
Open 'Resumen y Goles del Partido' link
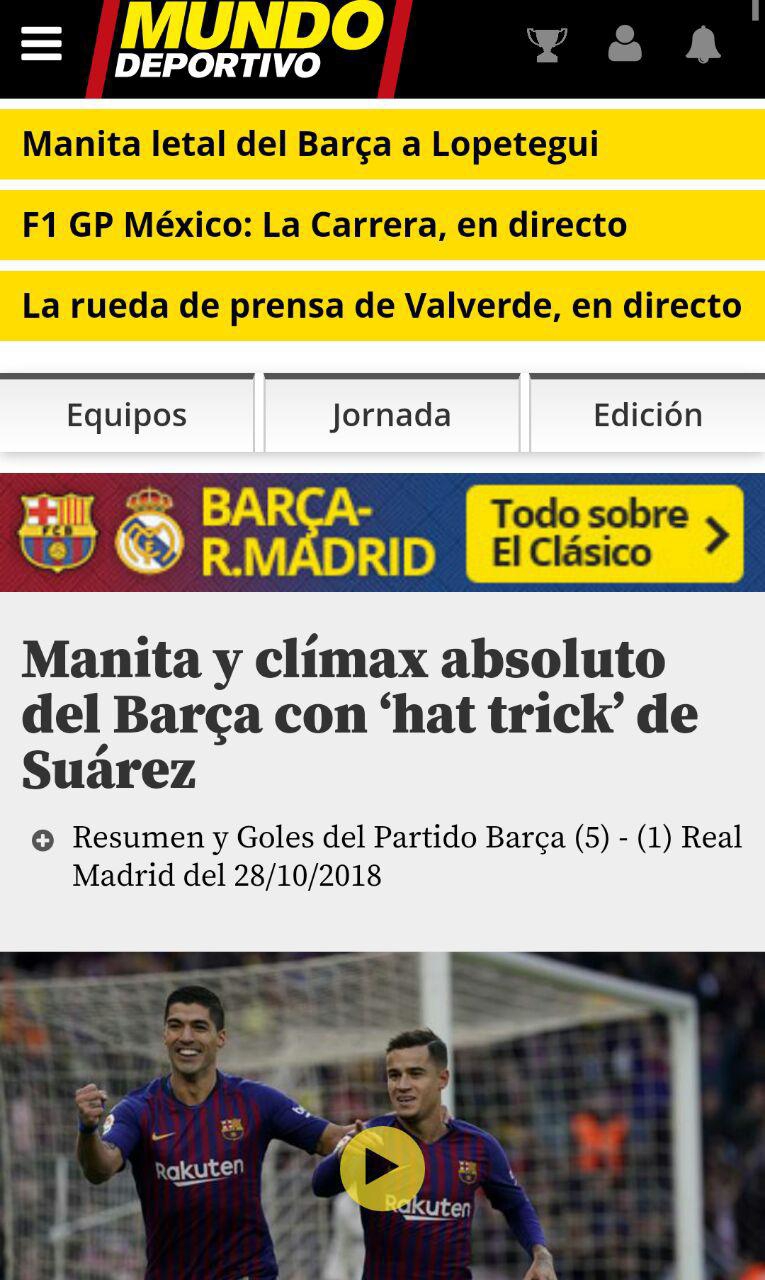[x=406, y=856]
